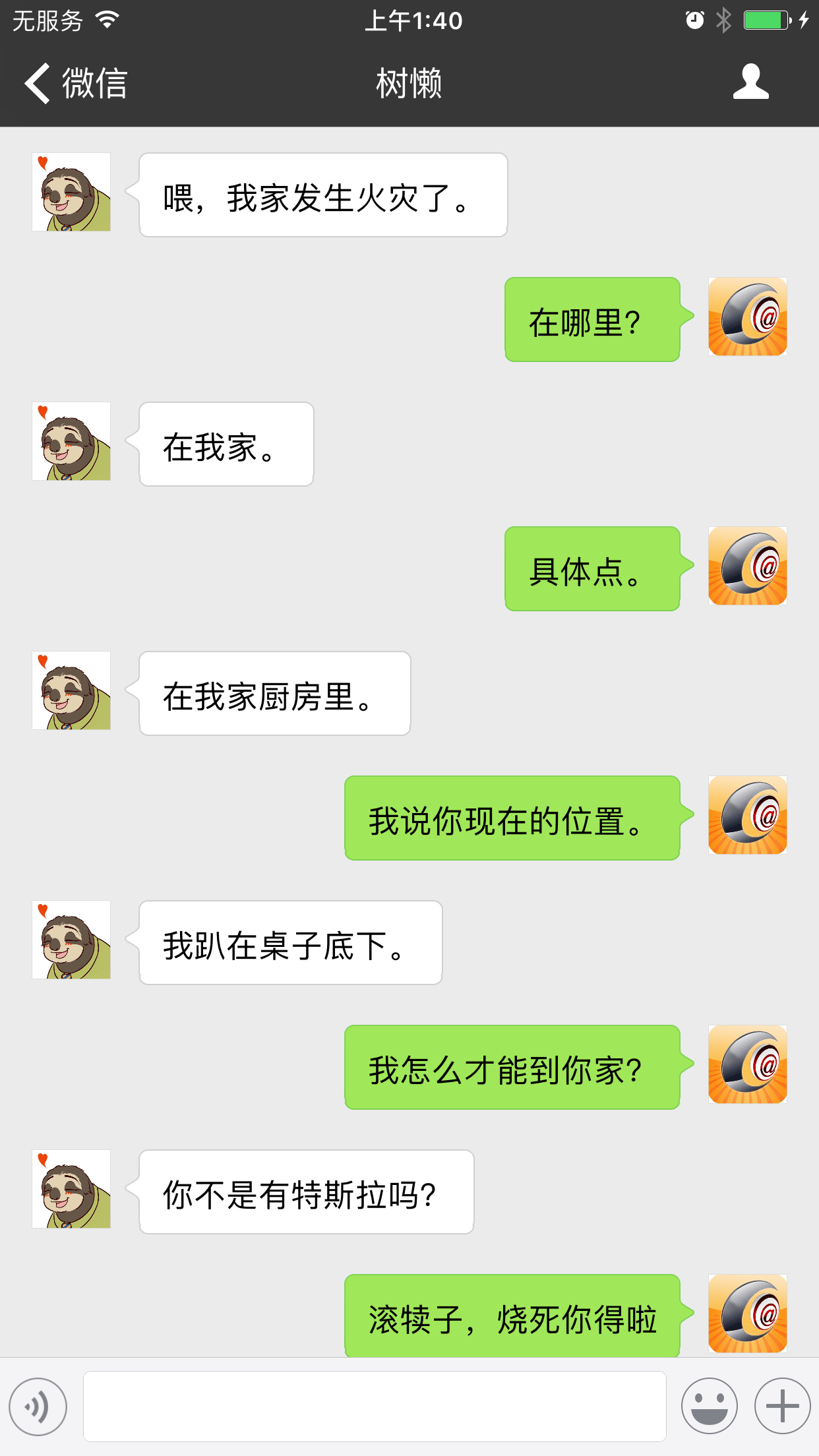The image size is (819, 1456).
Task: Tap the 你不是有特斯拉吗? message bubble
Action: tap(307, 1192)
